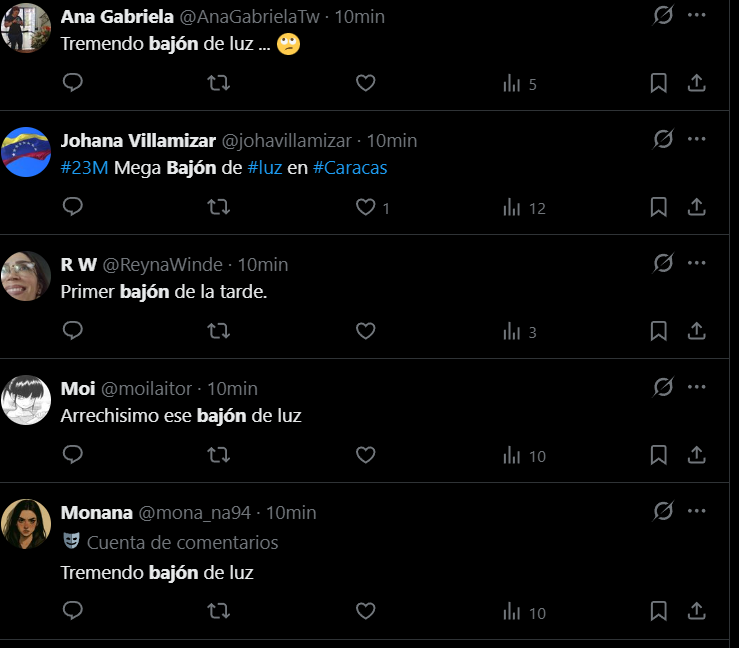Tap the Grok icon on Johana Villamizar's tweet
This screenshot has width=739, height=648.
pyautogui.click(x=662, y=139)
